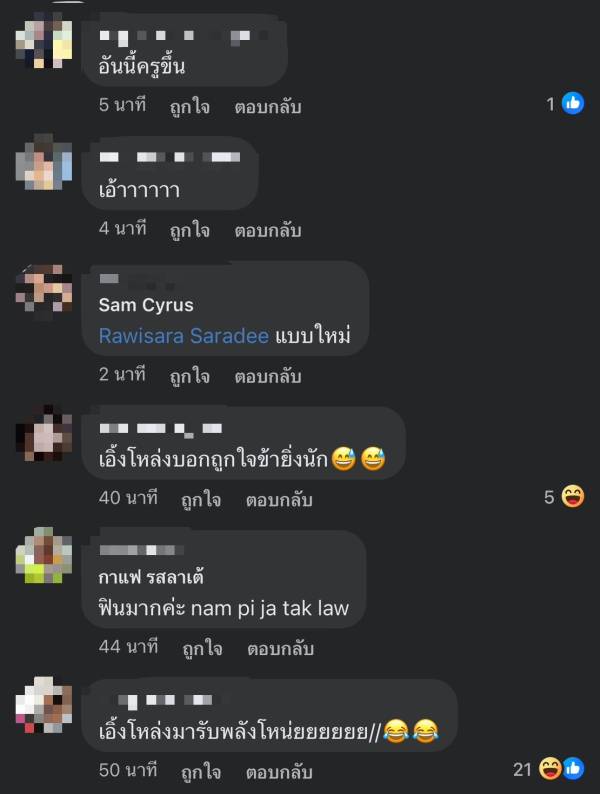
Task: View the 5 reactions on the 40 นาที comment
Action: pos(565,496)
